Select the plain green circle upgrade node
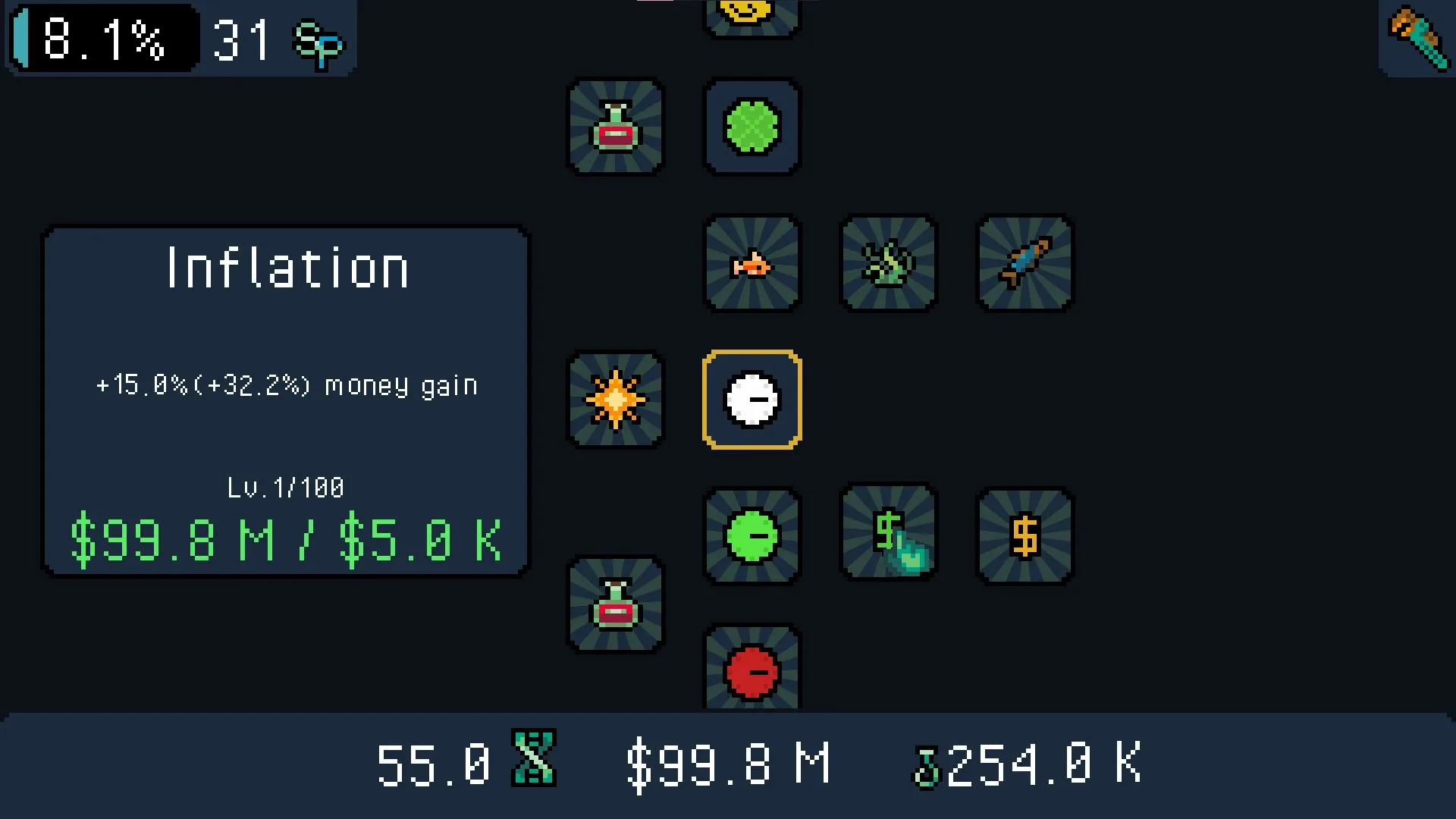The image size is (1456, 819). tap(752, 127)
